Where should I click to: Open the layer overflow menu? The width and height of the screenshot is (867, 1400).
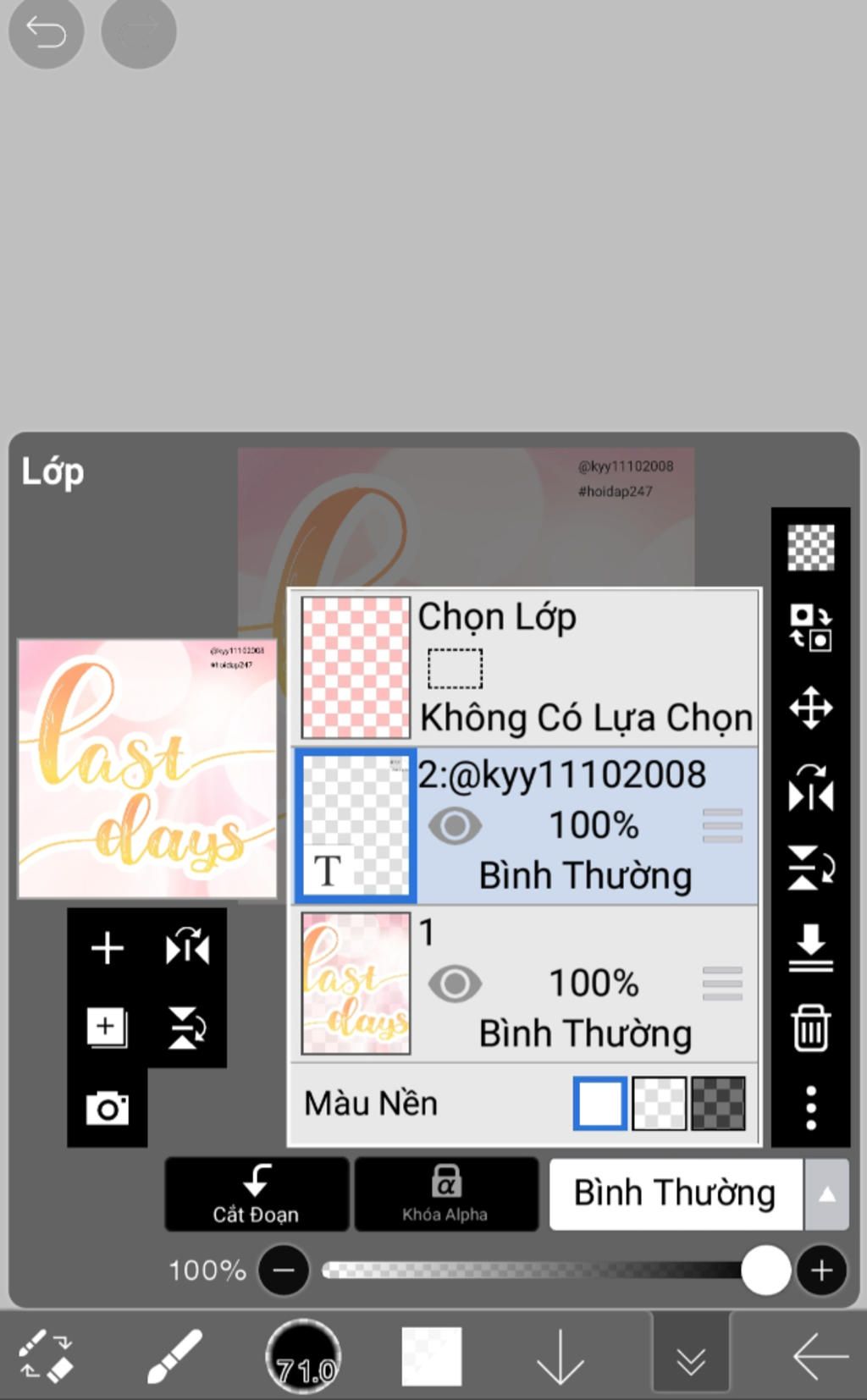pos(810,1108)
